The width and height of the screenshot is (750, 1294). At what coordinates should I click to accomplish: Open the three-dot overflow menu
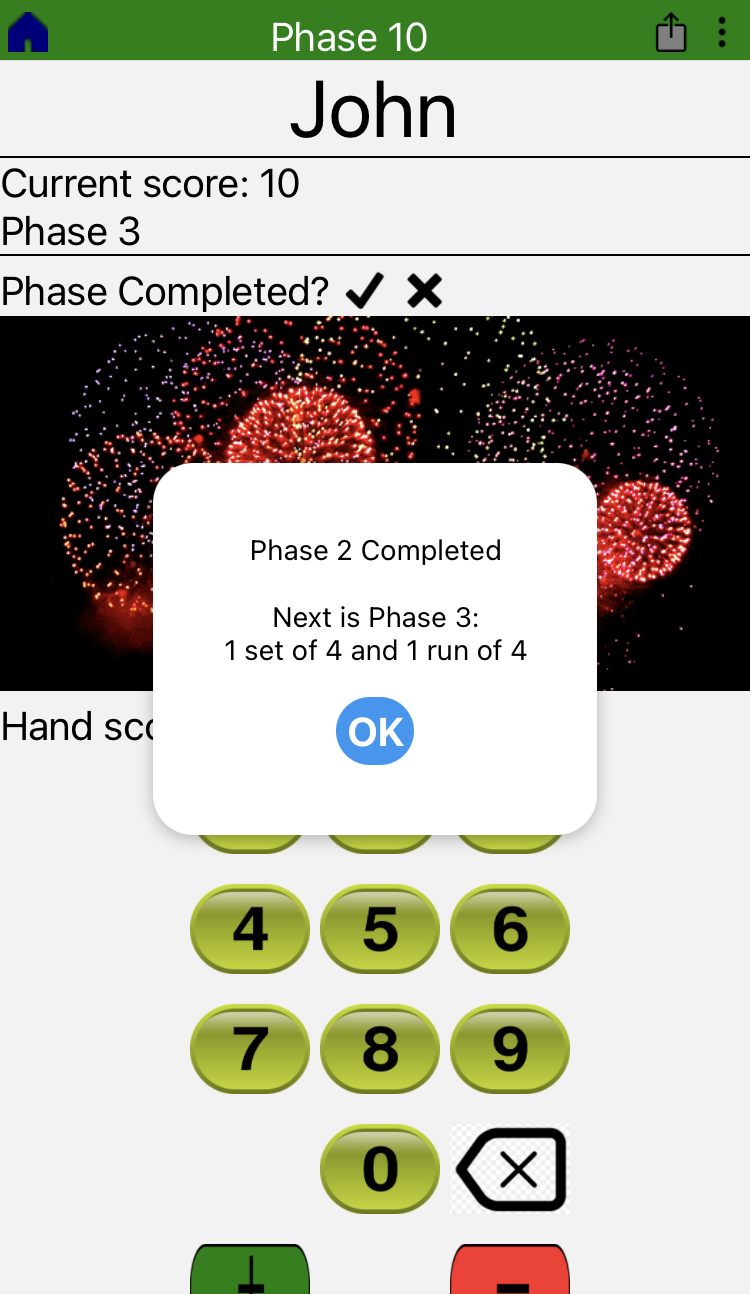click(722, 33)
